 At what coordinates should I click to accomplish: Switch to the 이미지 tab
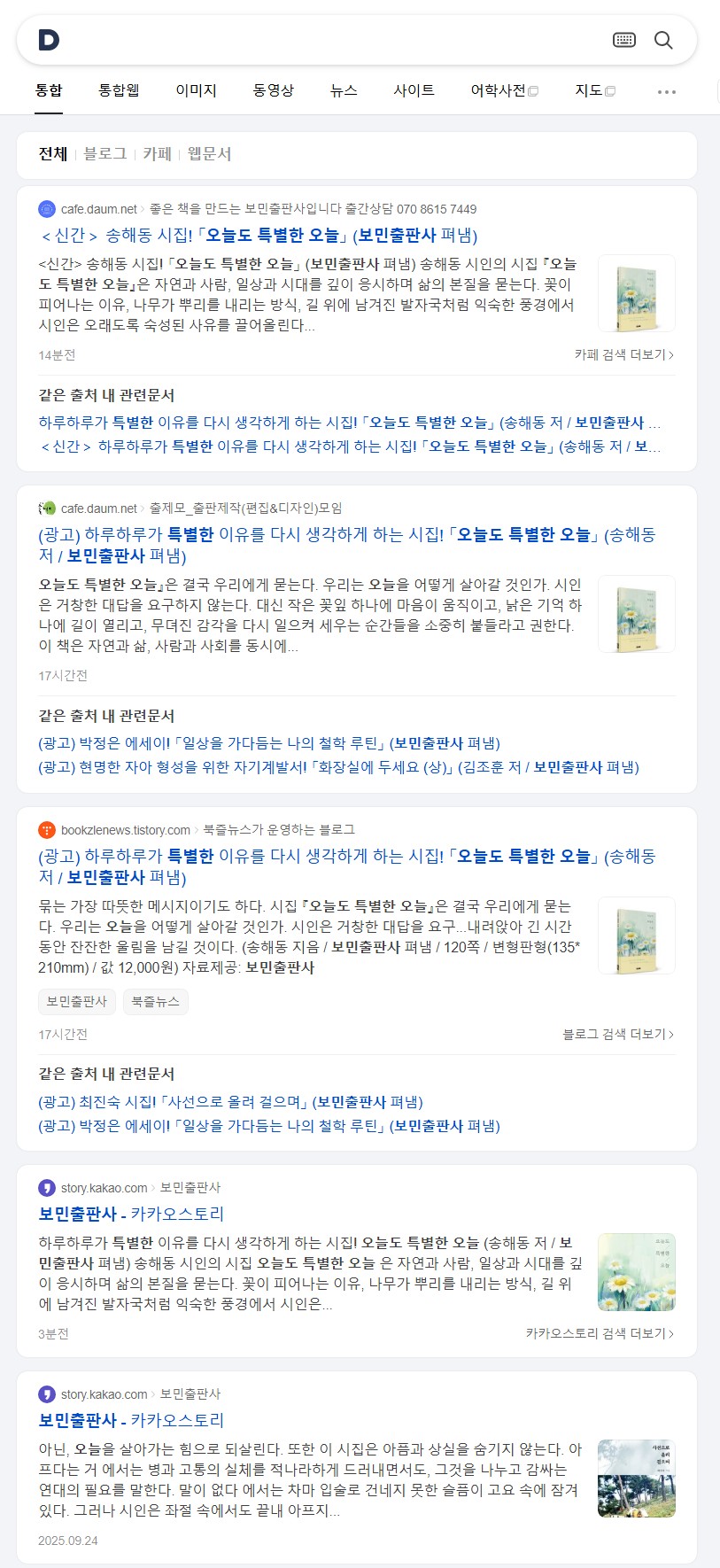pos(196,90)
